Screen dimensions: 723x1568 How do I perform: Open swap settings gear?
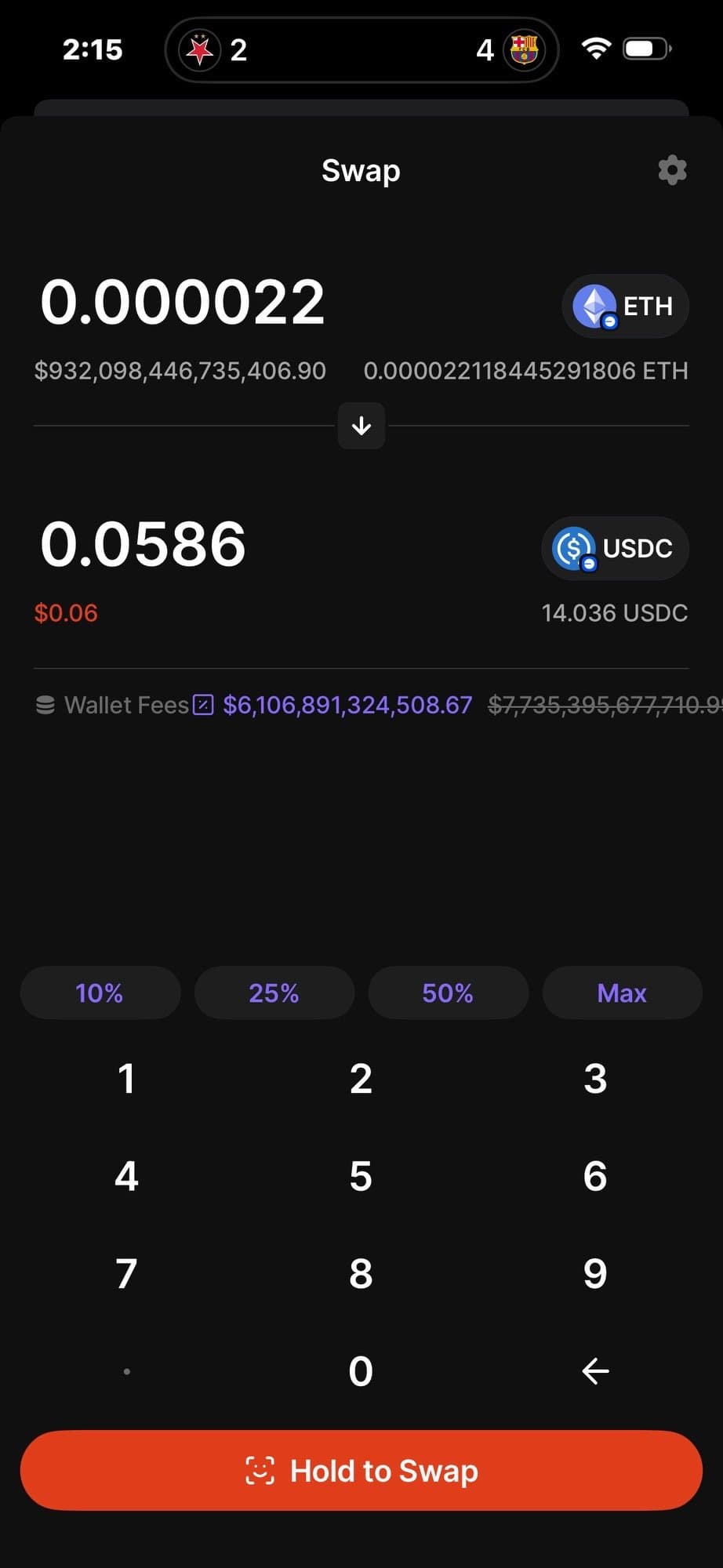point(672,170)
